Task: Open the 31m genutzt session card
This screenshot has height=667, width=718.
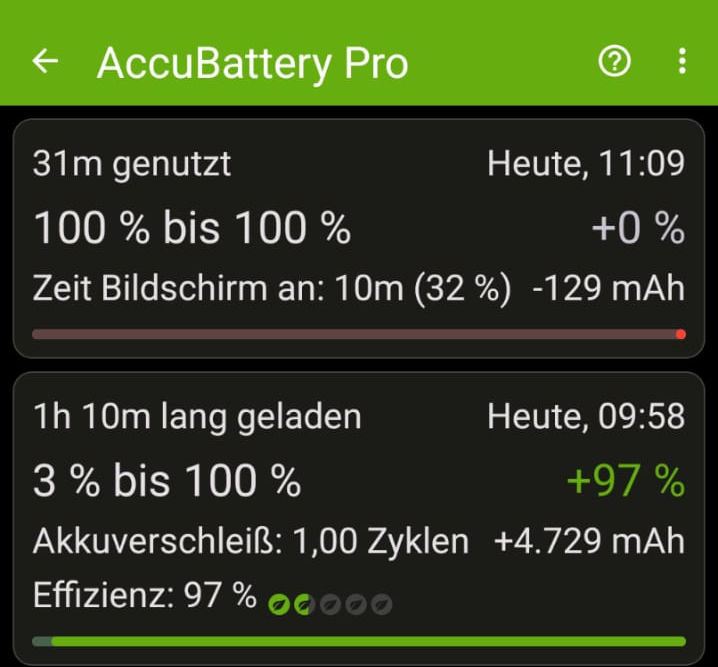Action: [x=358, y=238]
